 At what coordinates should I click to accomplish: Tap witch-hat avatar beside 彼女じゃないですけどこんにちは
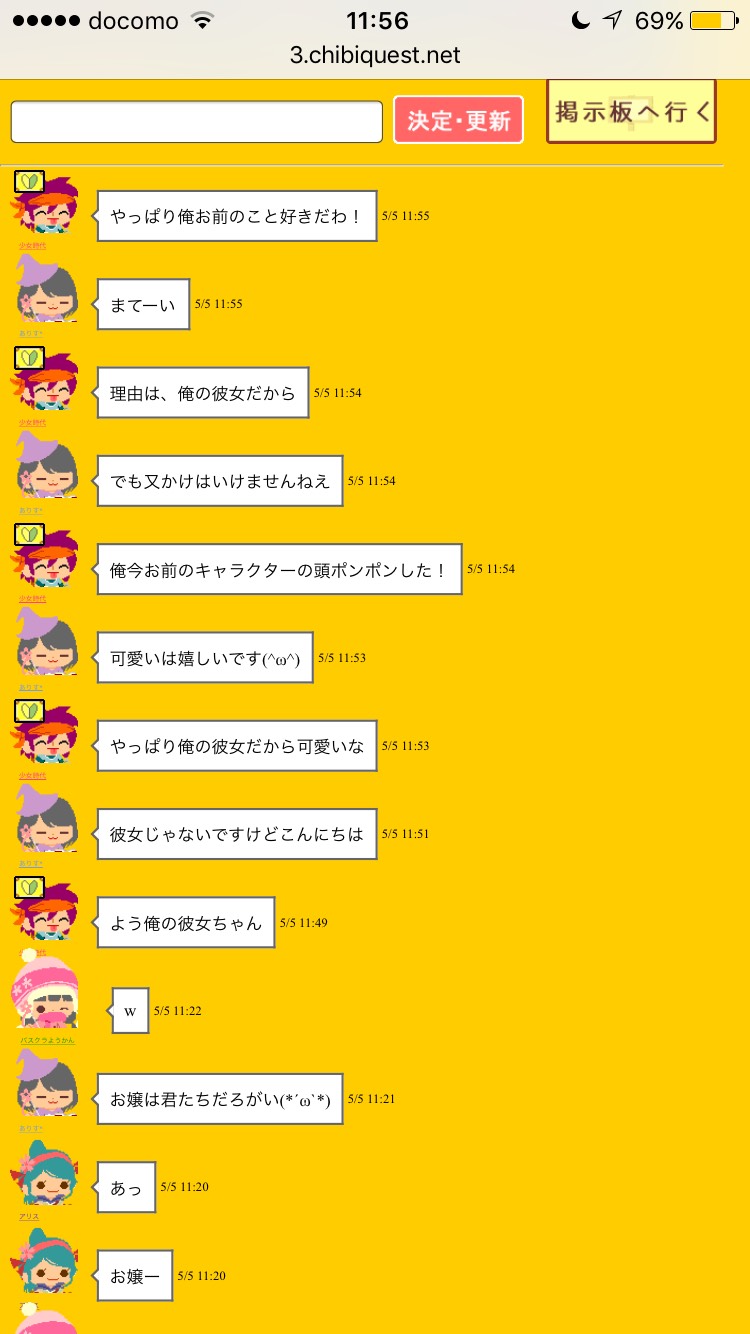point(47,821)
